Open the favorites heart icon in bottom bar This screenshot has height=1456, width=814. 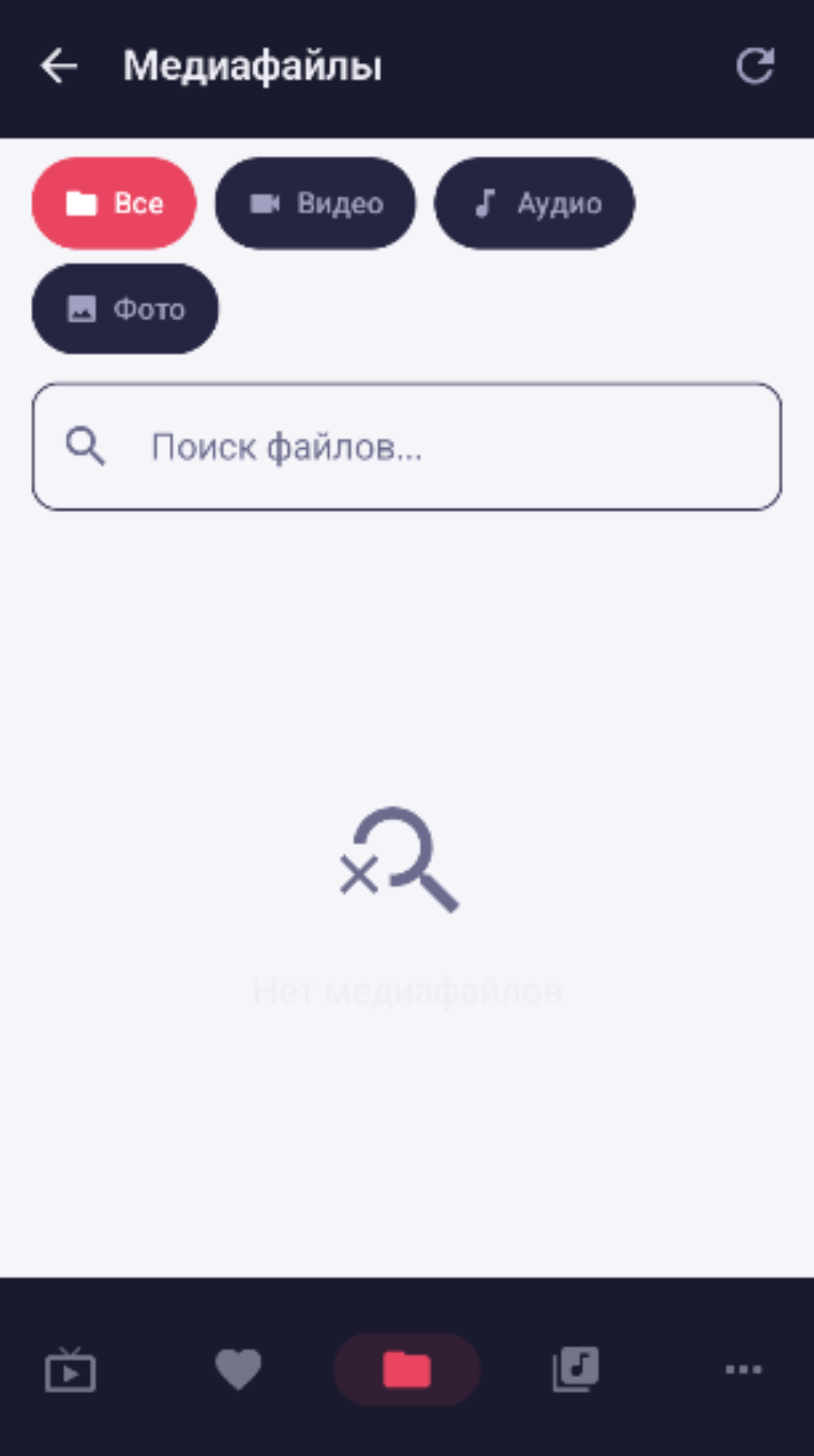238,1369
